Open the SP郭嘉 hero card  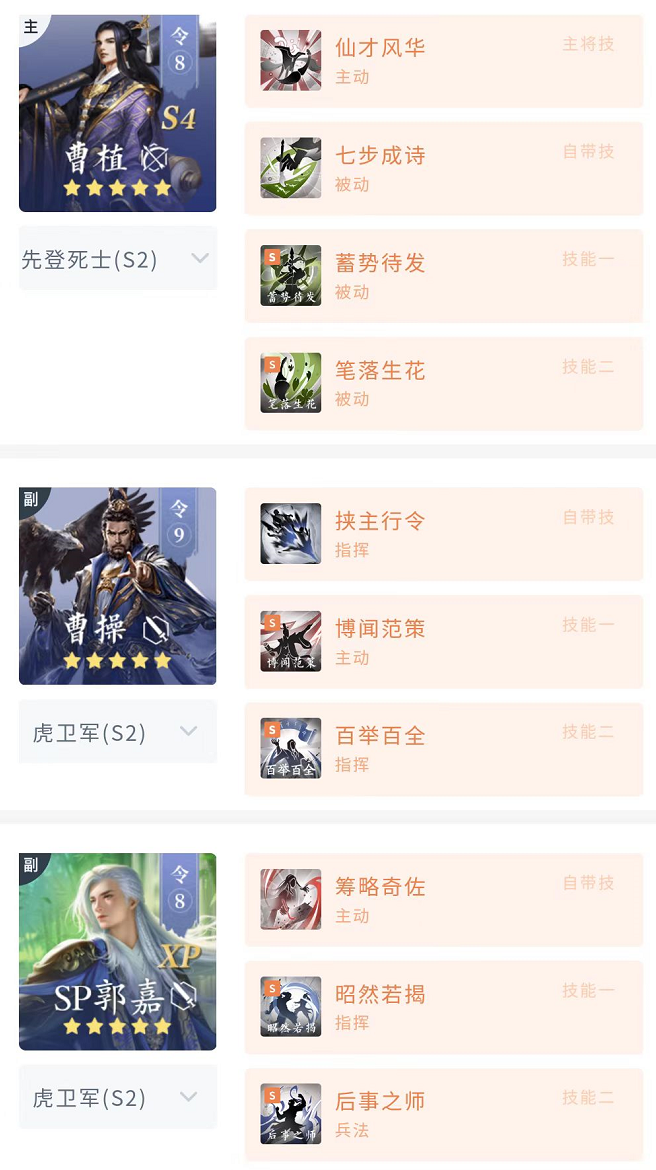[x=117, y=951]
